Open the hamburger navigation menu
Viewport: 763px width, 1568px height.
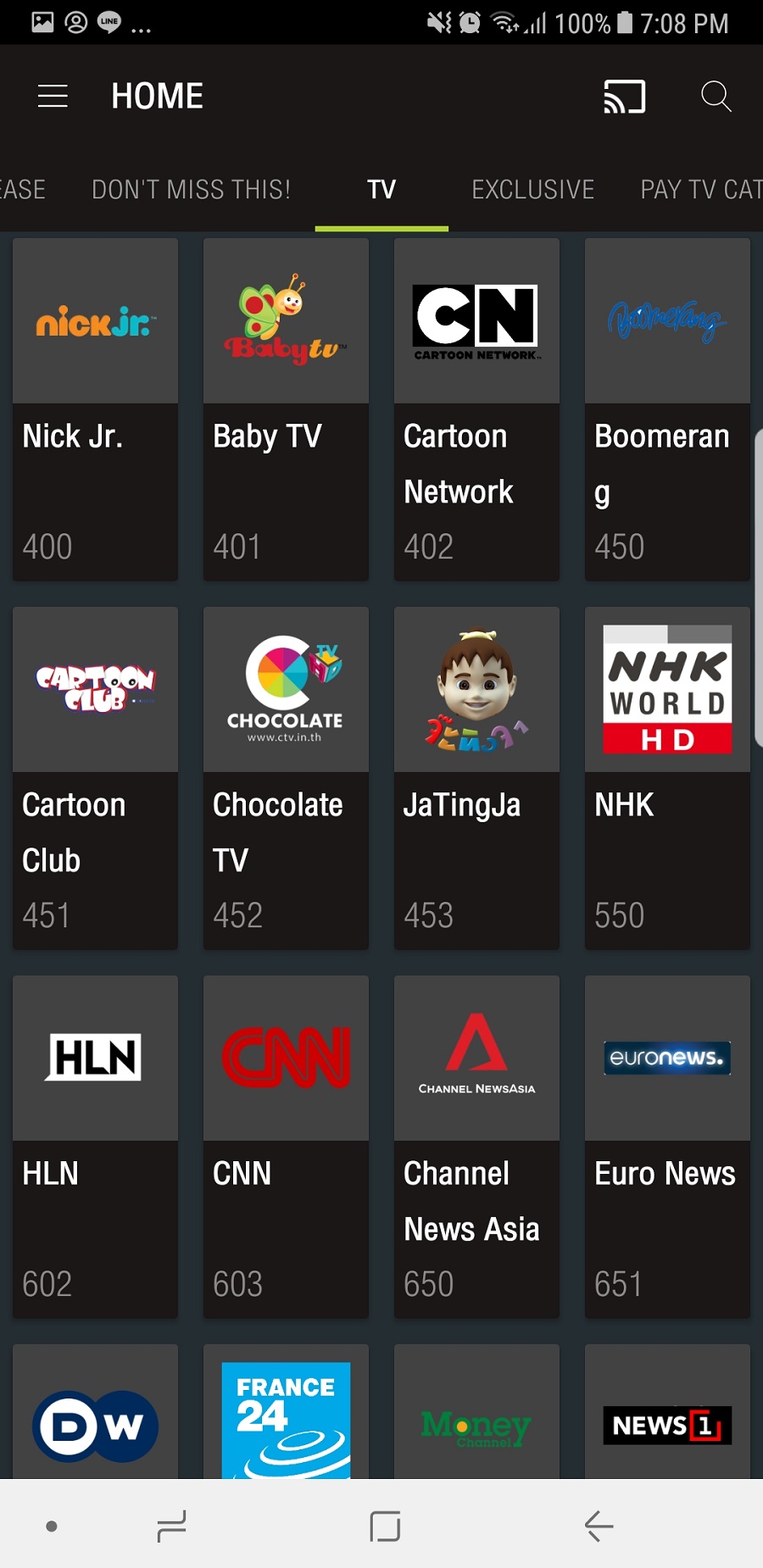click(53, 96)
